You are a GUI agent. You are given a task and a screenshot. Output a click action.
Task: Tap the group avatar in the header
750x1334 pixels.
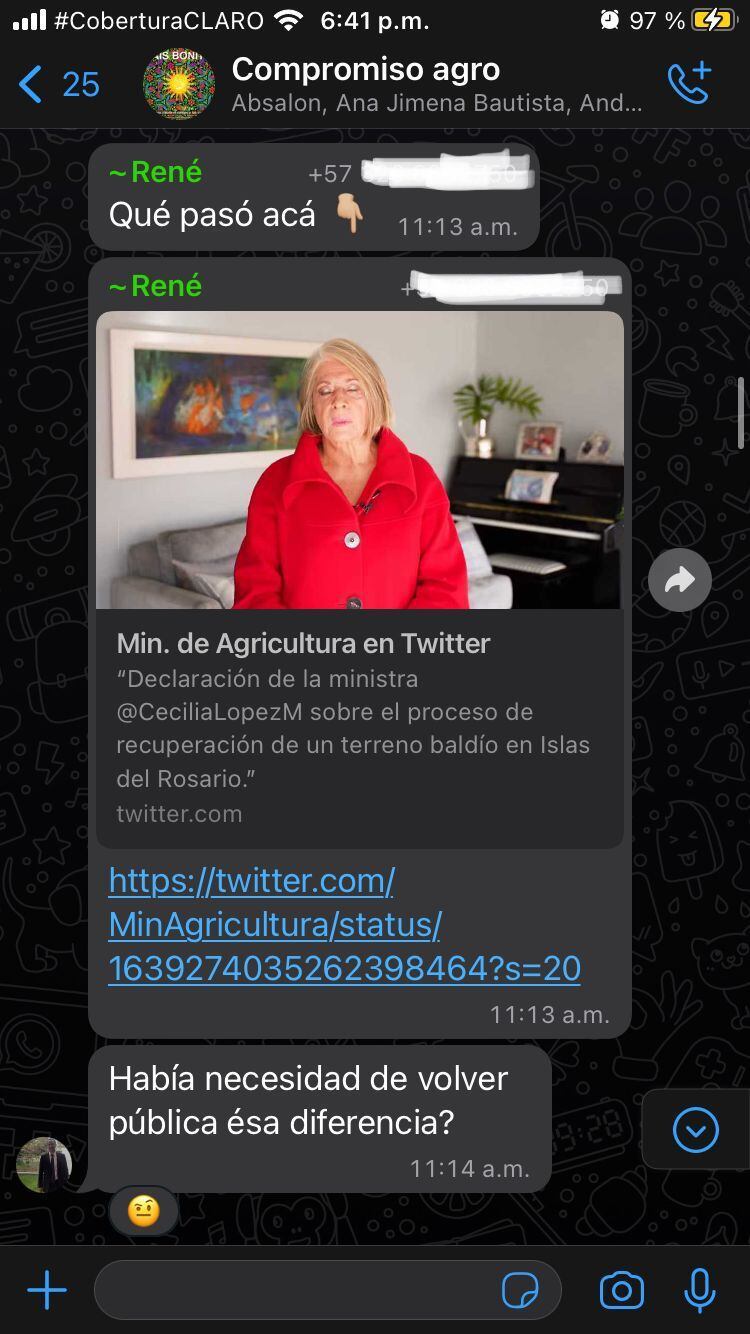(180, 84)
